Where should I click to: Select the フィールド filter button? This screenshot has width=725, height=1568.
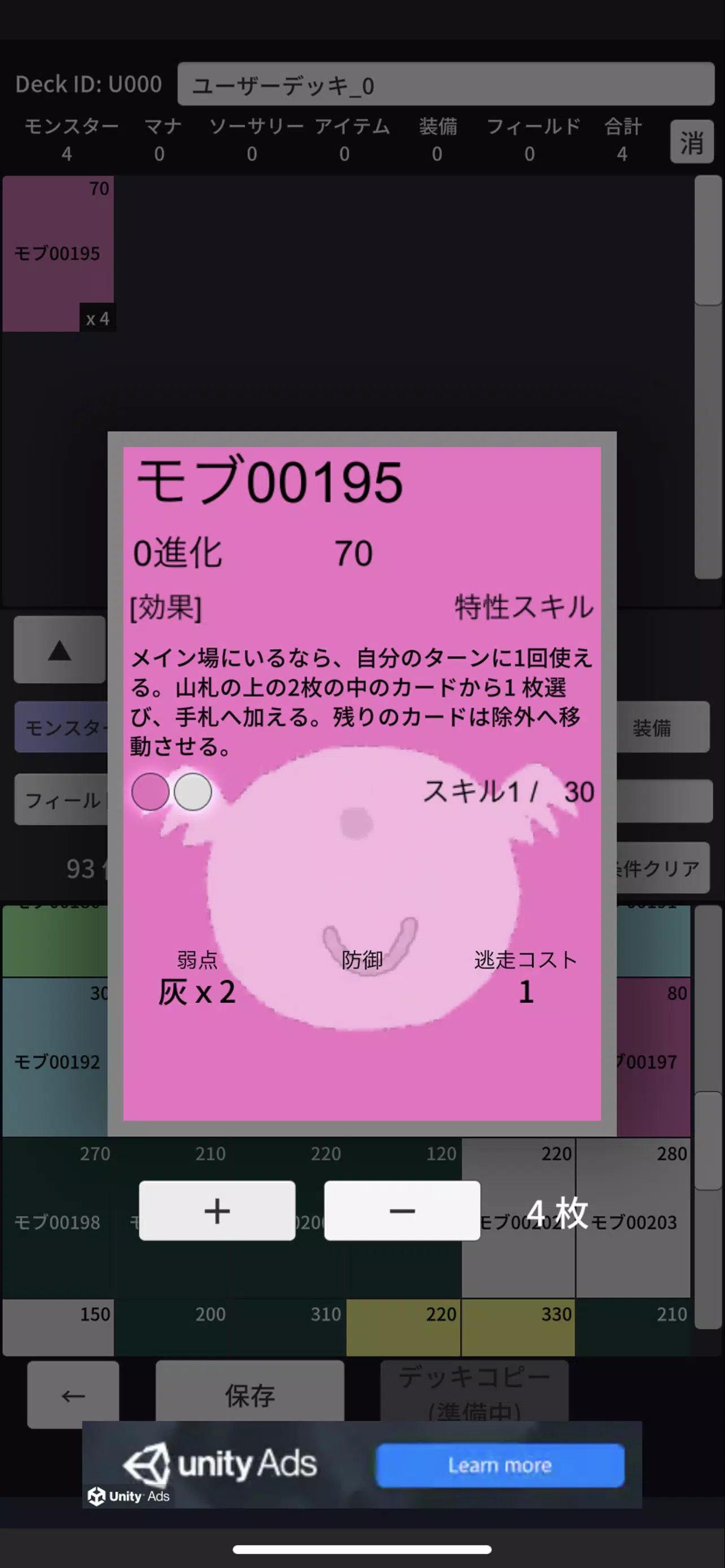point(61,800)
